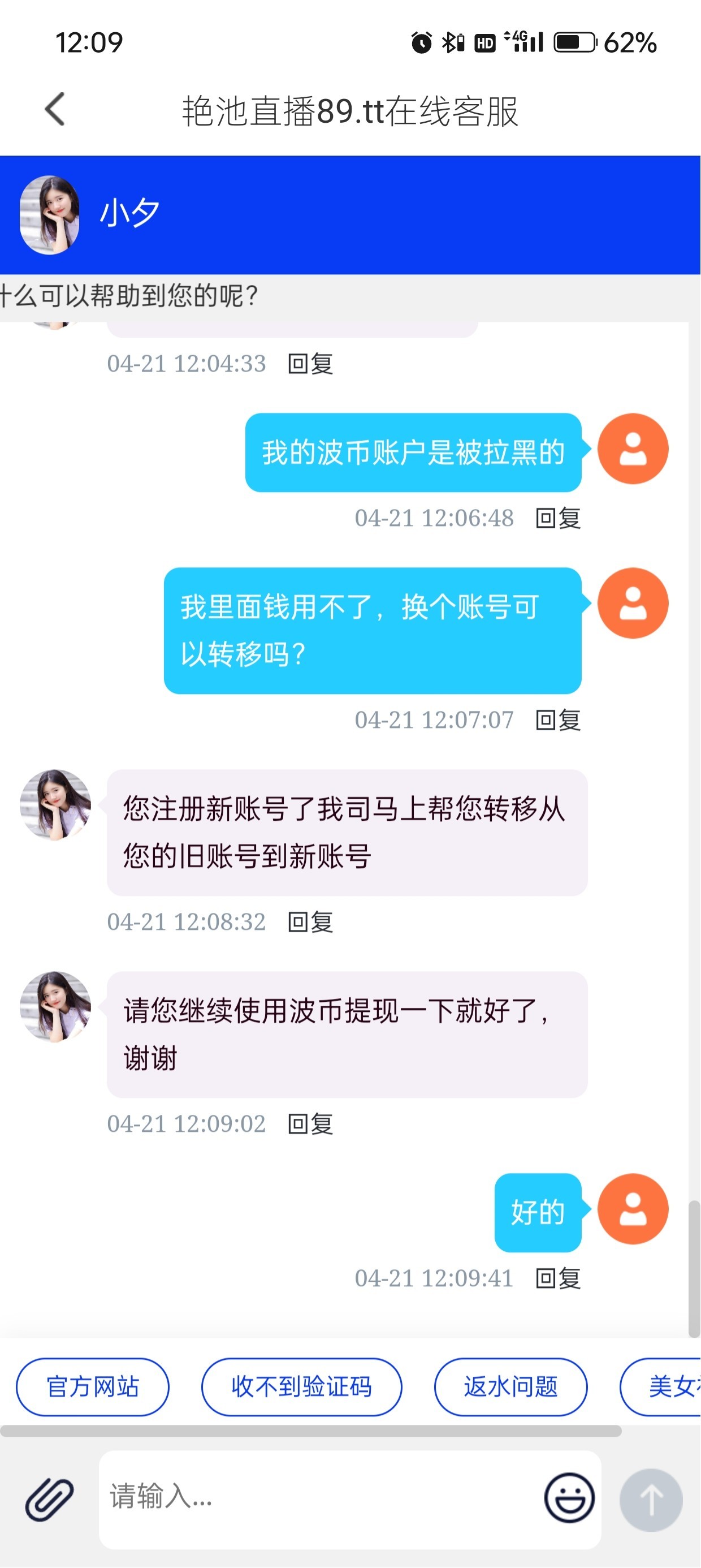Reply to the 12:07:07 message
Screen dimensions: 701x1568
pos(557,721)
